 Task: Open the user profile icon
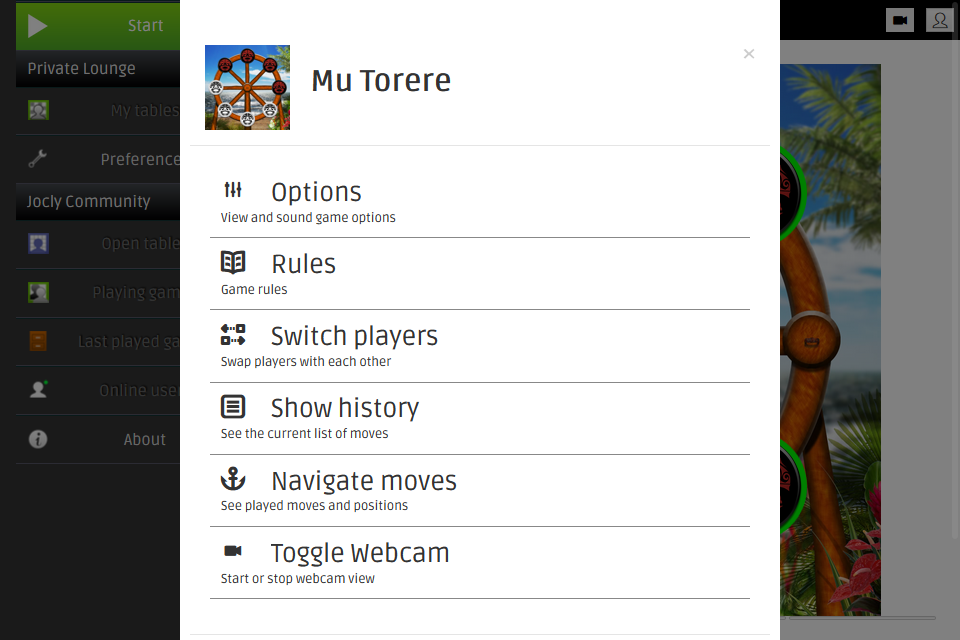click(939, 20)
